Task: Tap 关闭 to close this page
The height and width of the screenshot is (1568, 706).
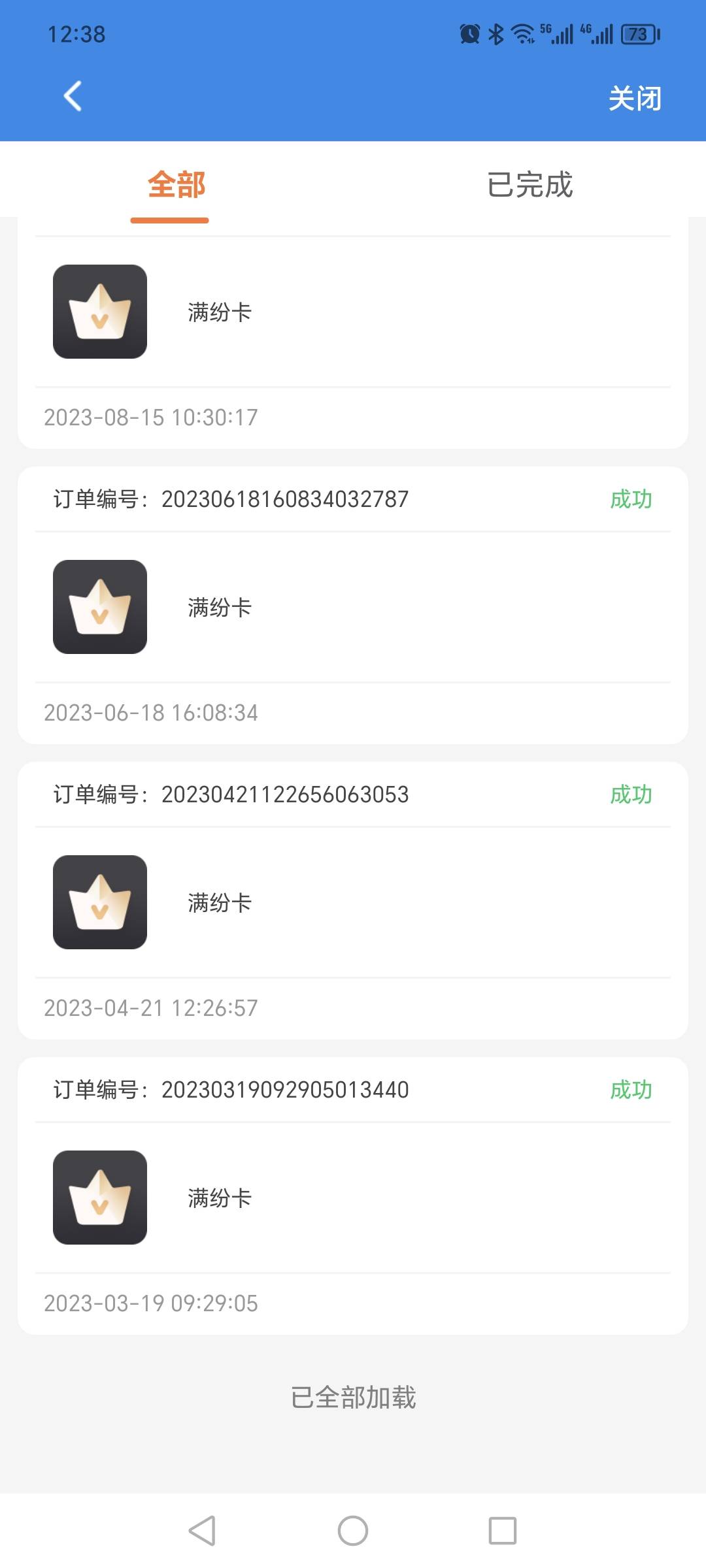Action: [634, 99]
